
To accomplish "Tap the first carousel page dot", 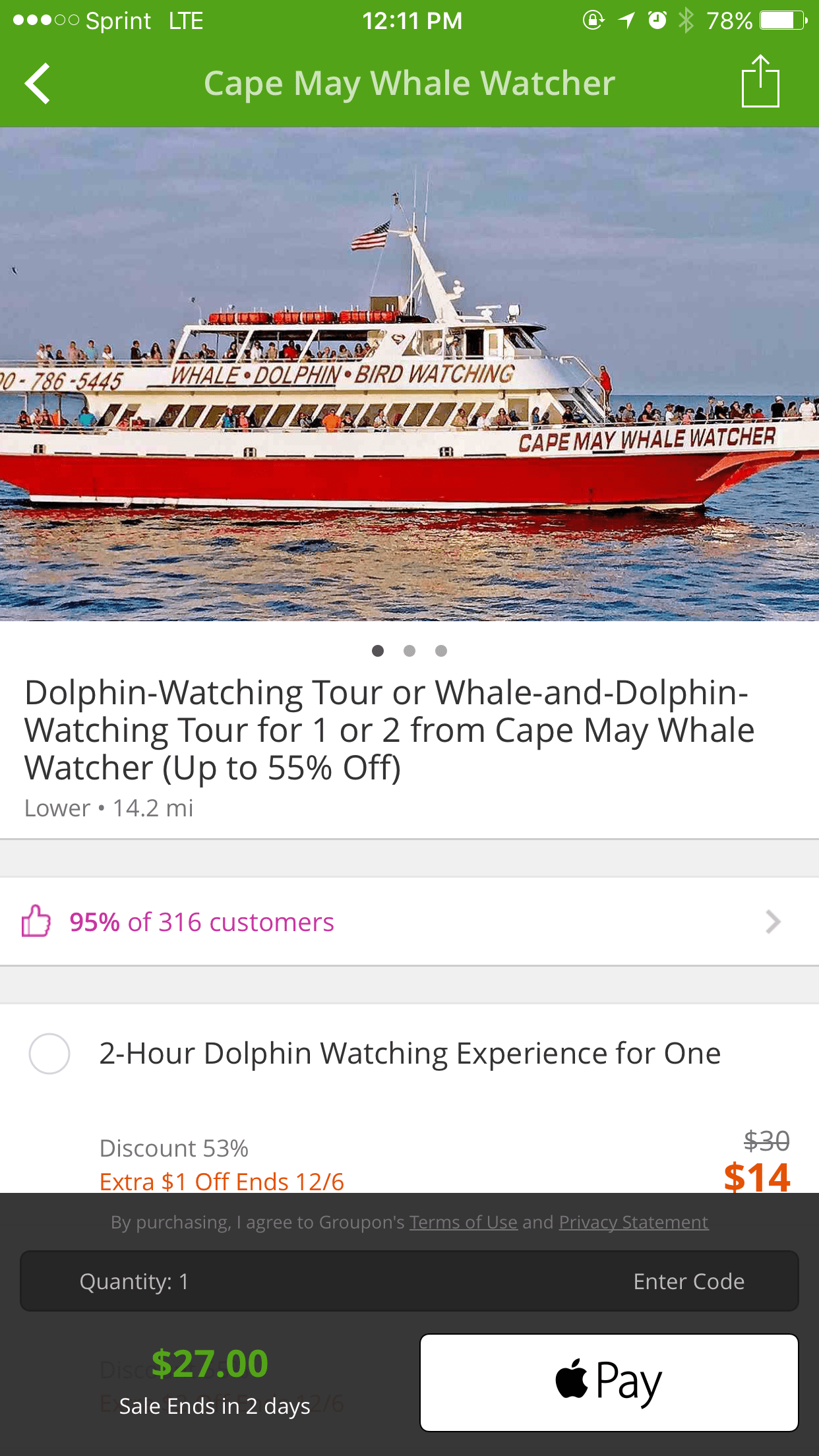I will click(x=379, y=651).
